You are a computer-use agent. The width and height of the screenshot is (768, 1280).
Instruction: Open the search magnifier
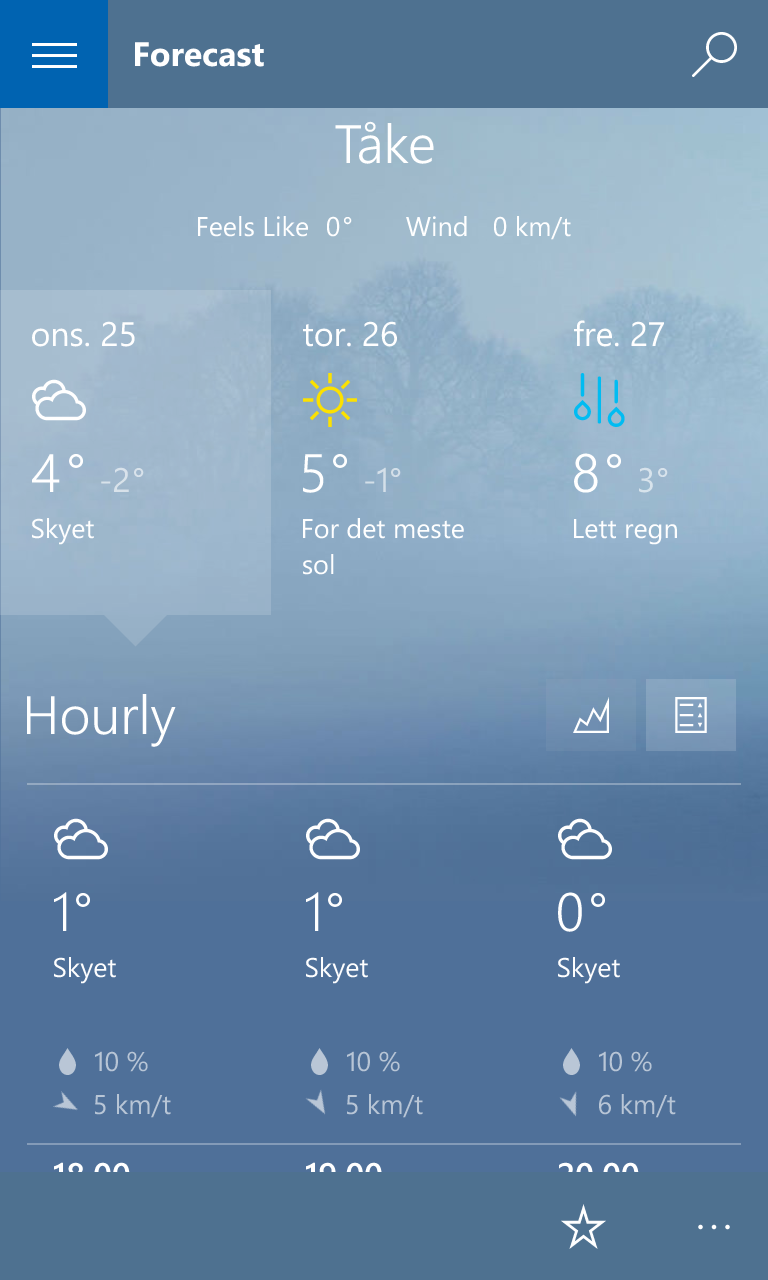[x=714, y=54]
